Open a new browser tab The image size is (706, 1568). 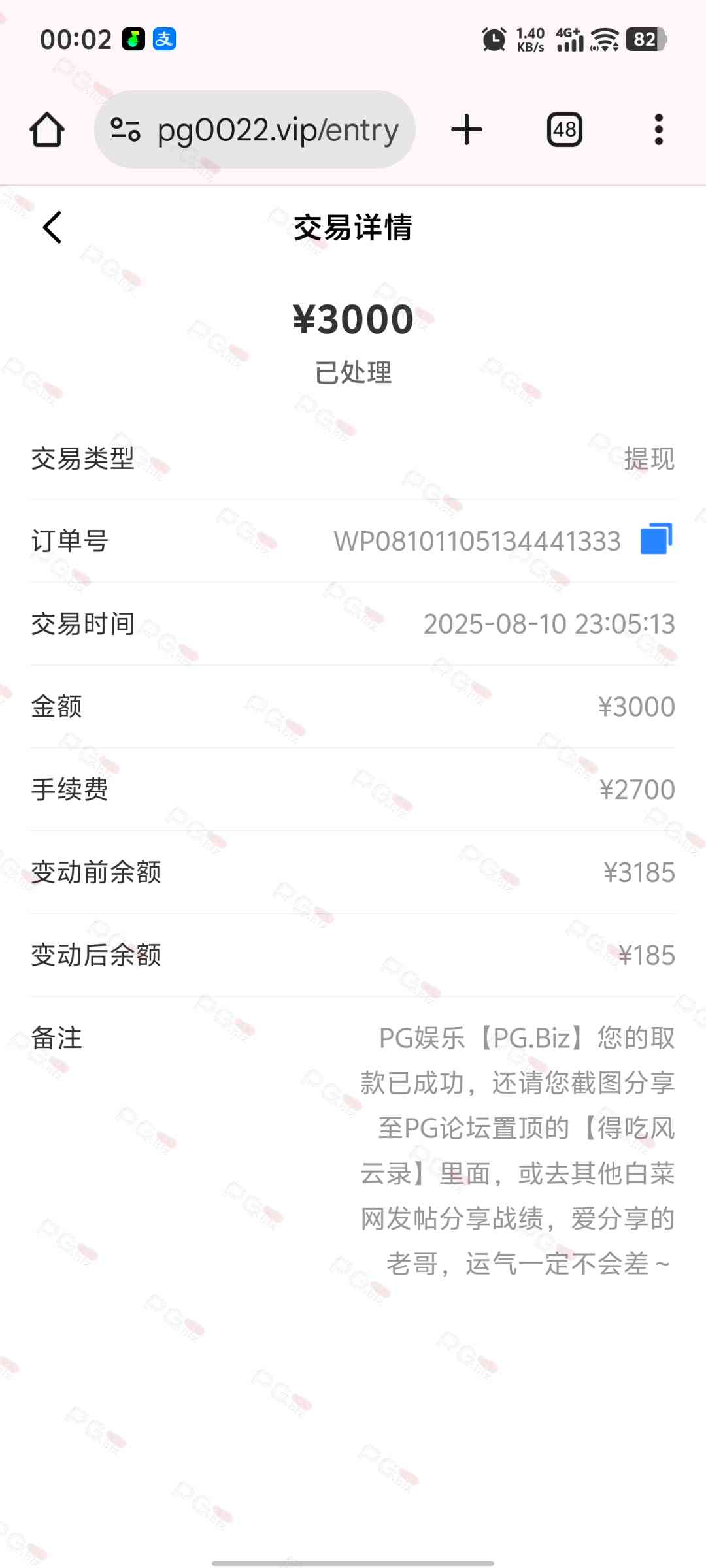tap(467, 129)
